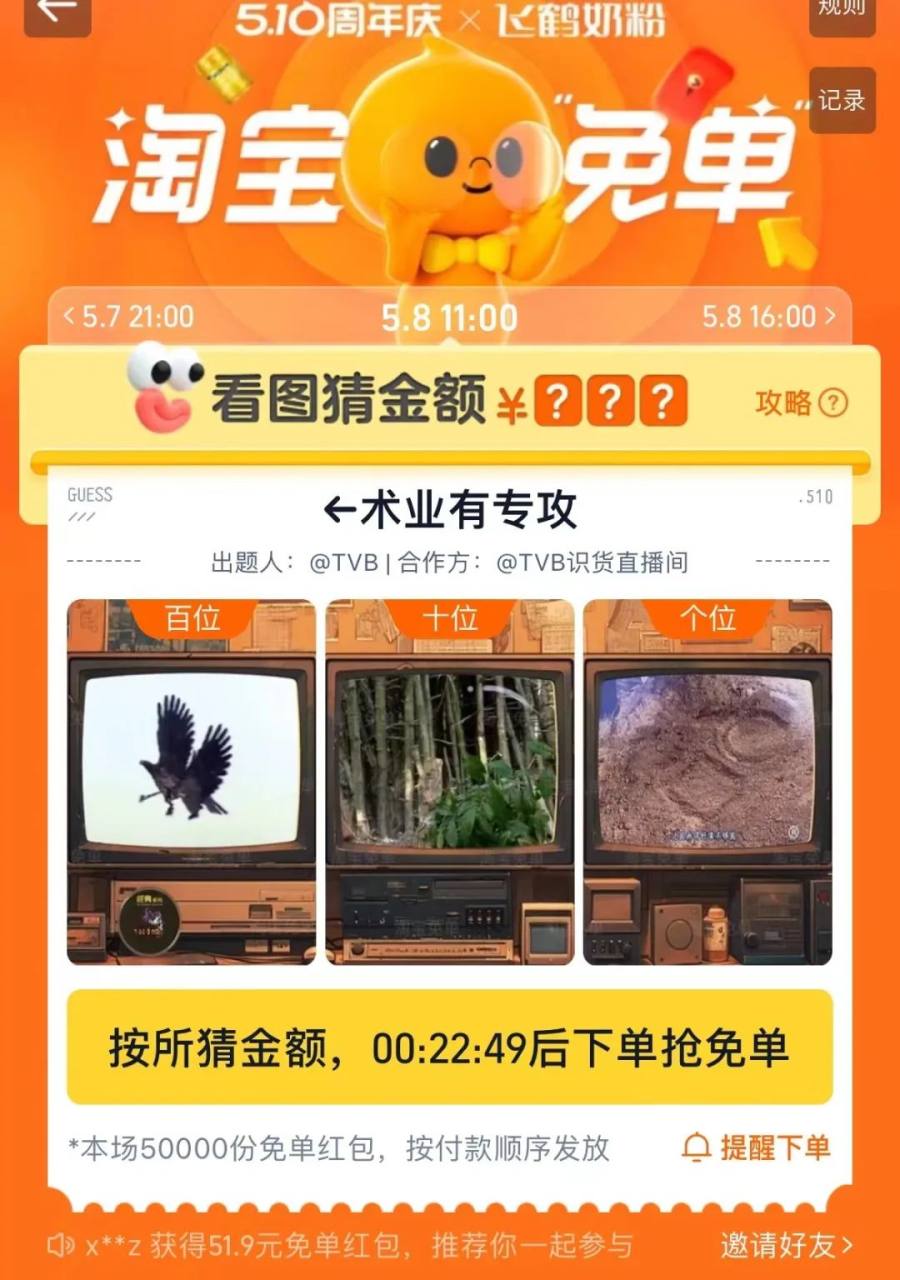Open the 攻略 help guide
Image resolution: width=900 pixels, height=1280 pixels.
coord(800,402)
